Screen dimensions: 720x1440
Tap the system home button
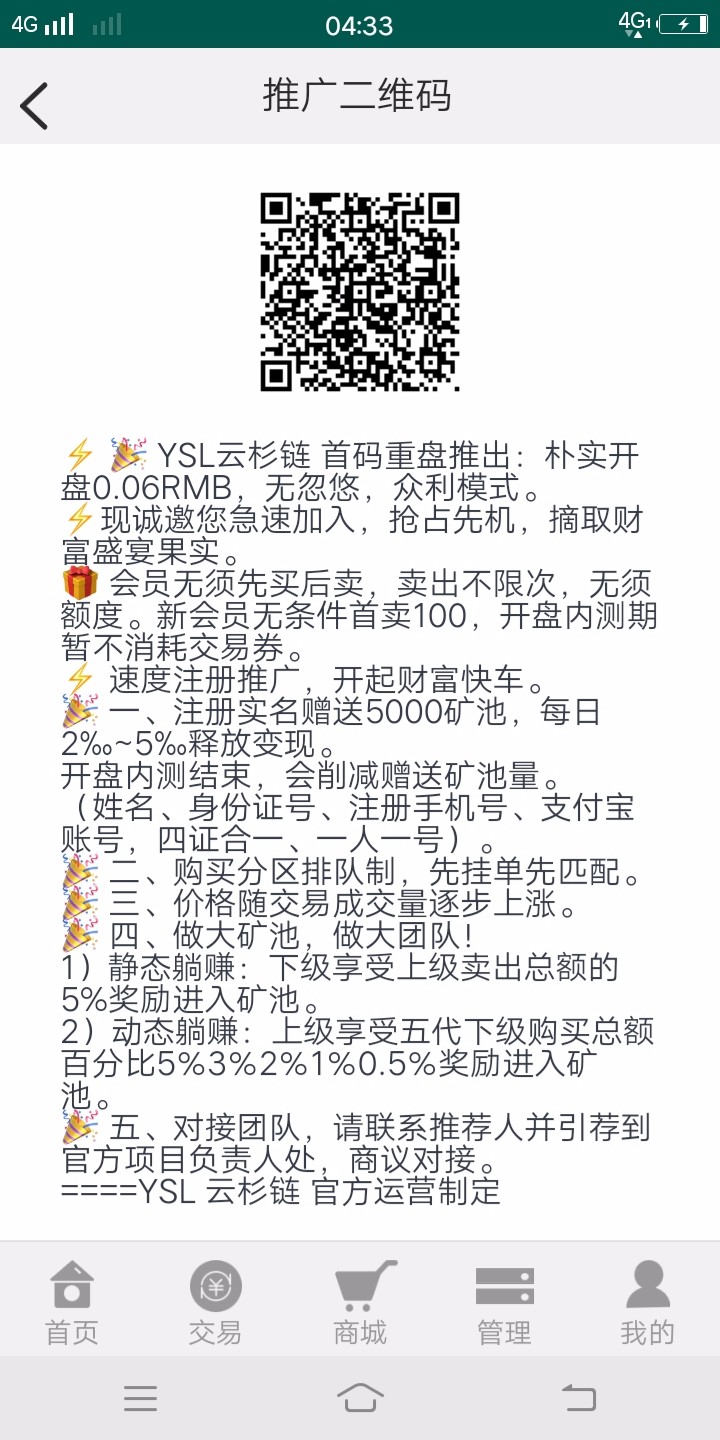tap(360, 1397)
